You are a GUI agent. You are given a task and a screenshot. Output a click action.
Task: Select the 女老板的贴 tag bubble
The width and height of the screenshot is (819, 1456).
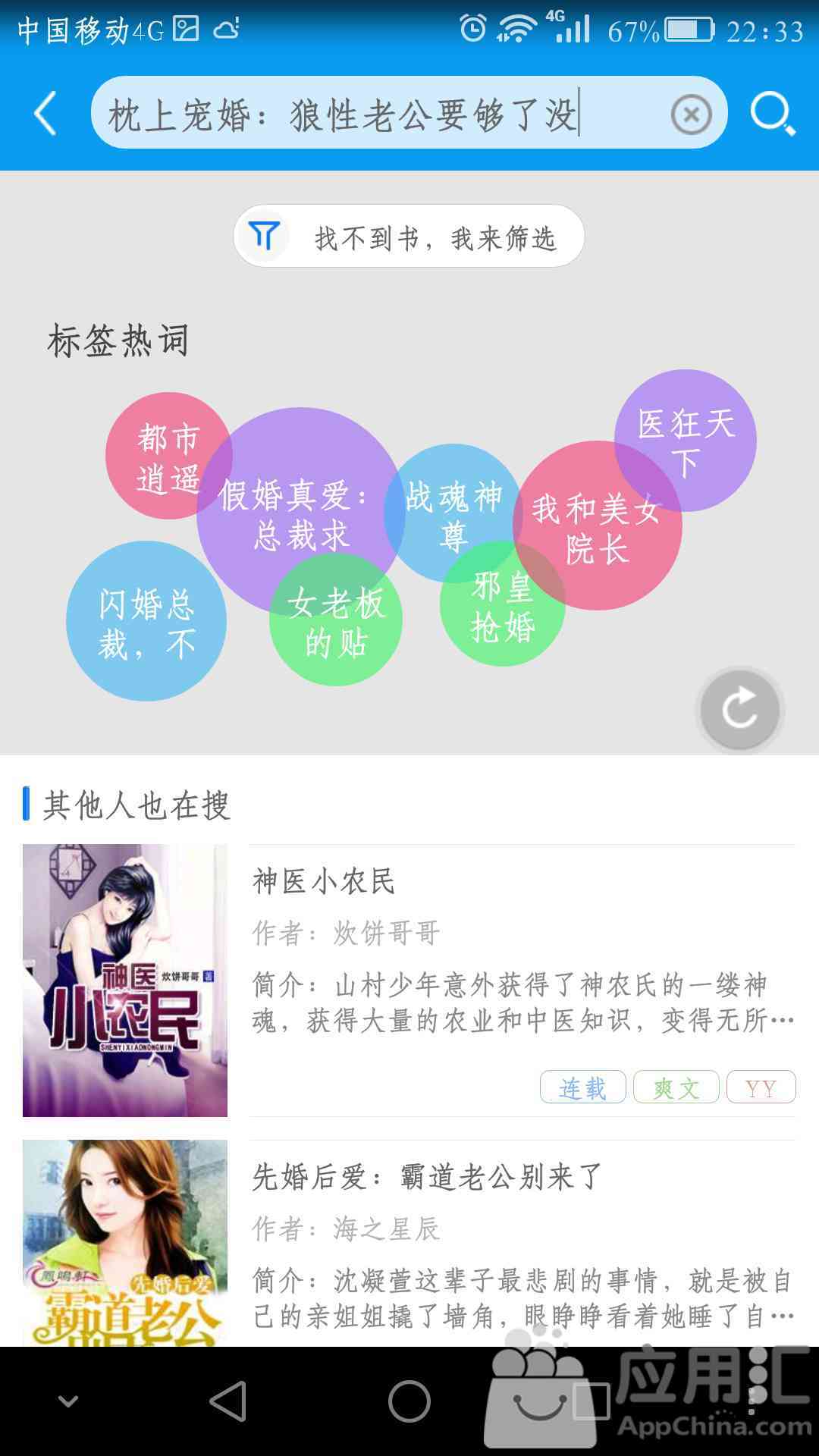coord(336,629)
